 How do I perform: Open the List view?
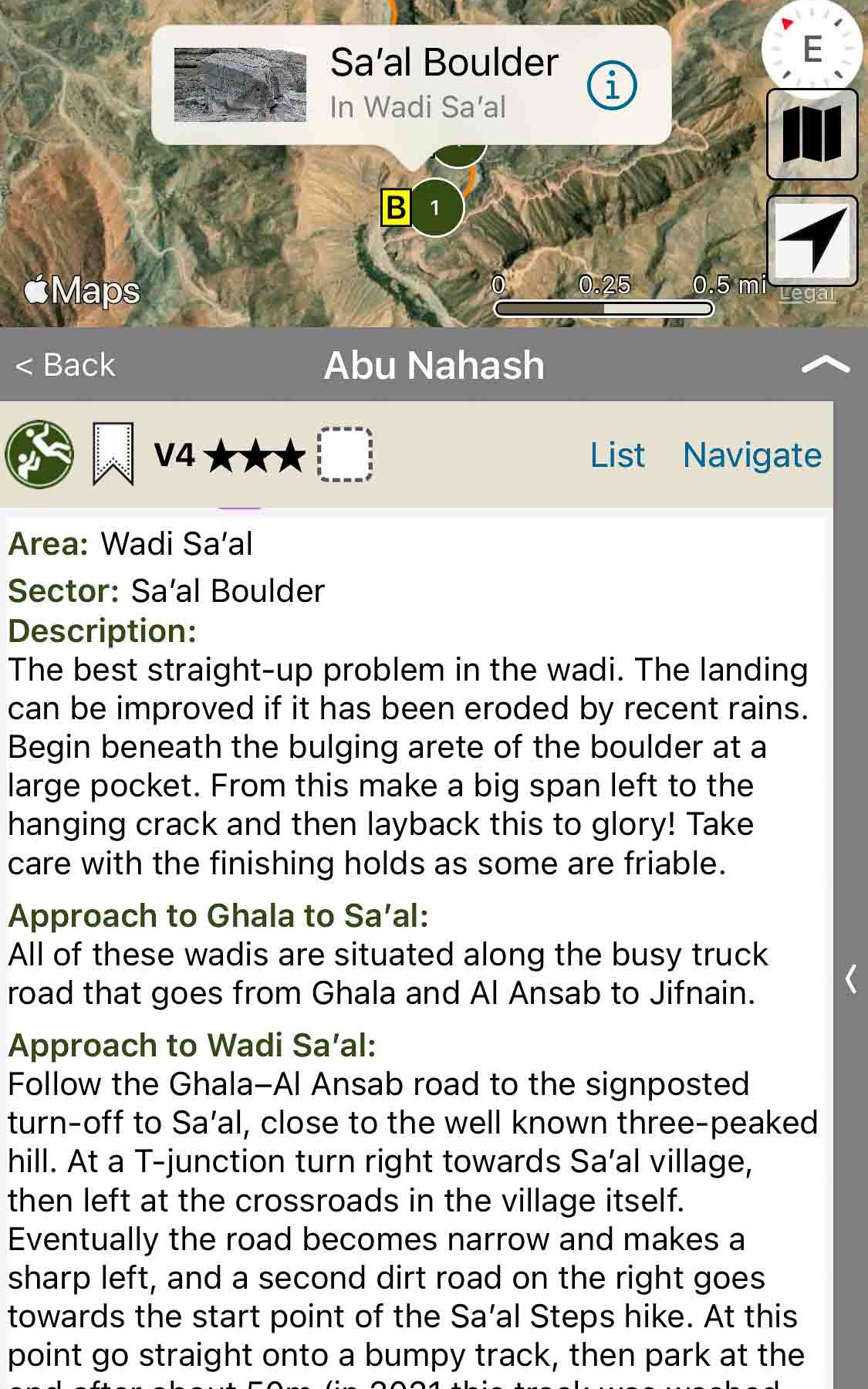(616, 455)
